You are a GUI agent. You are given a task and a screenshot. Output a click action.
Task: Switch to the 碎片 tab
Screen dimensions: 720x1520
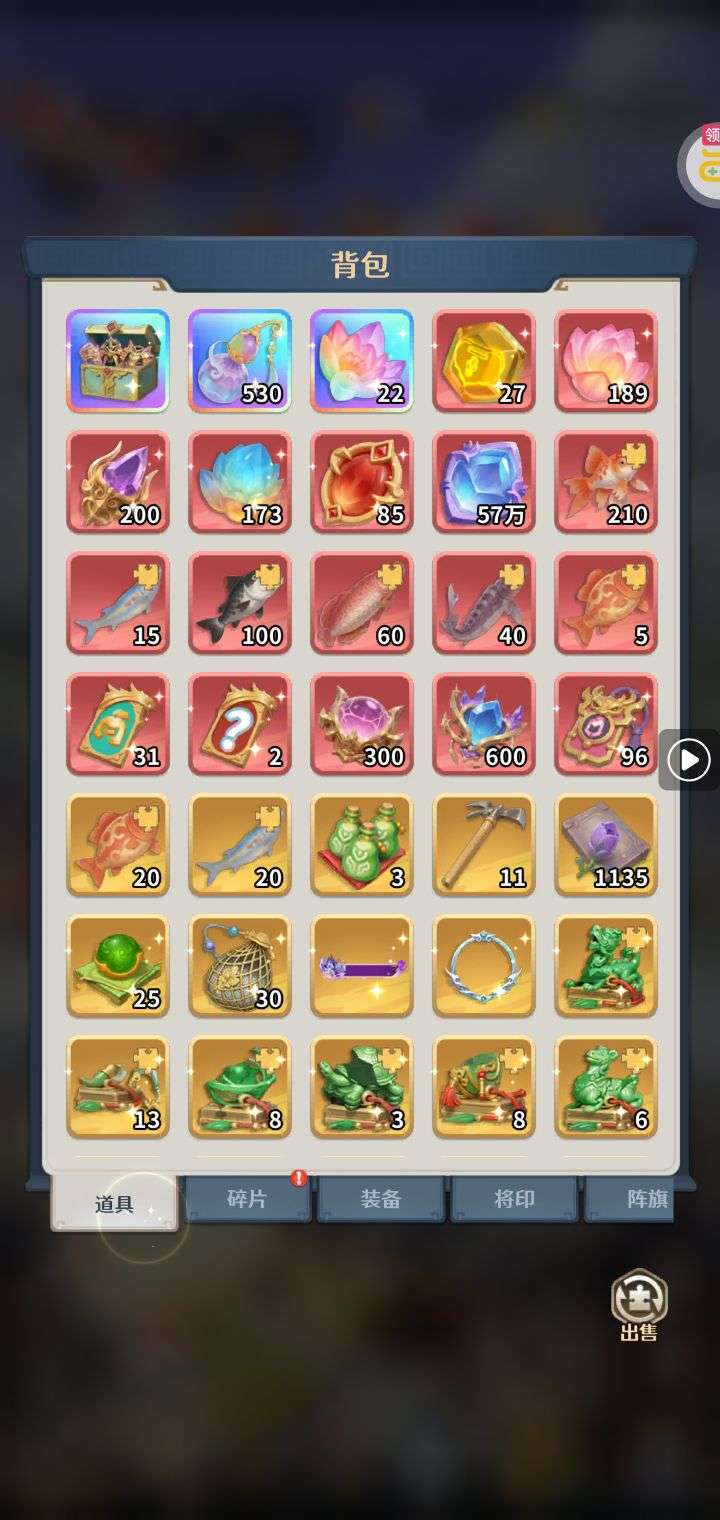click(247, 1199)
